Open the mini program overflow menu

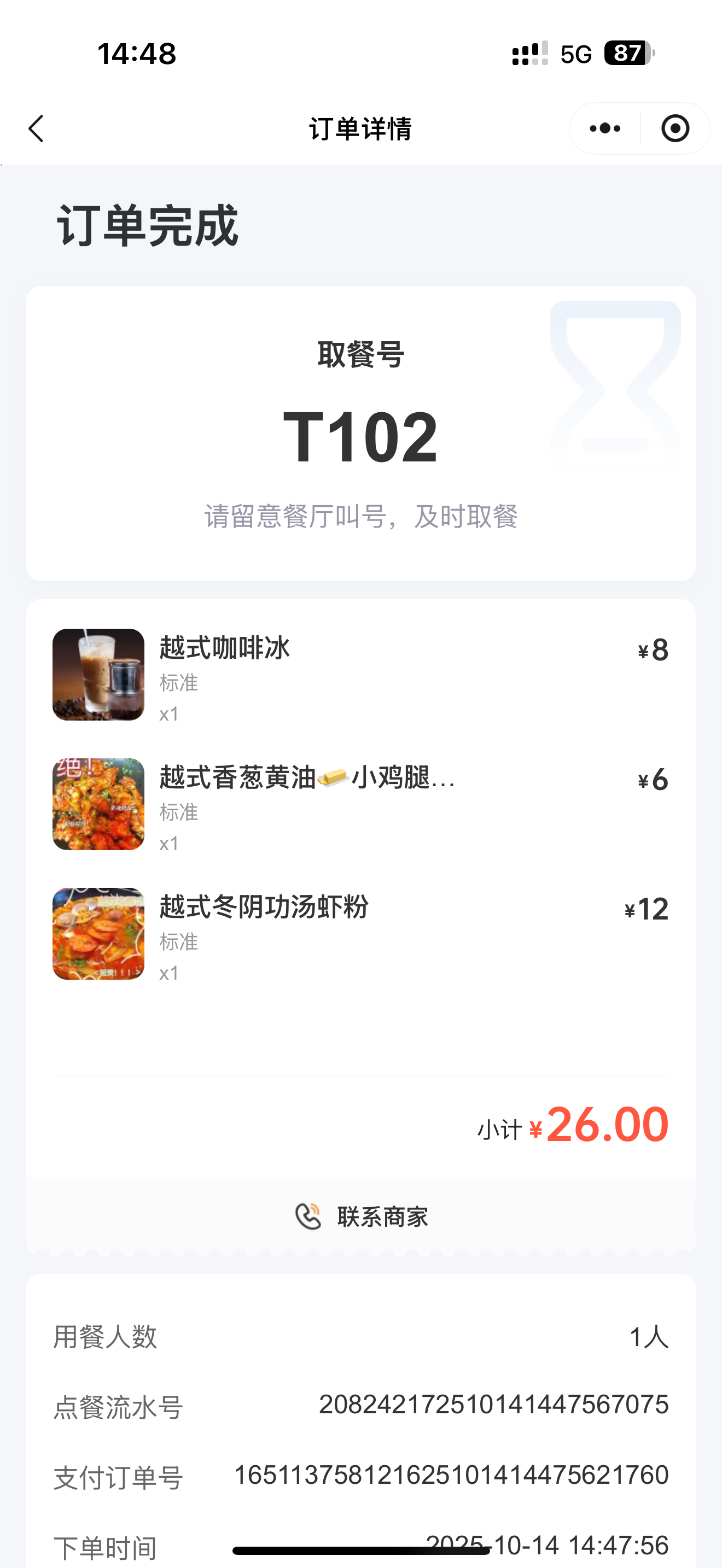pos(605,128)
